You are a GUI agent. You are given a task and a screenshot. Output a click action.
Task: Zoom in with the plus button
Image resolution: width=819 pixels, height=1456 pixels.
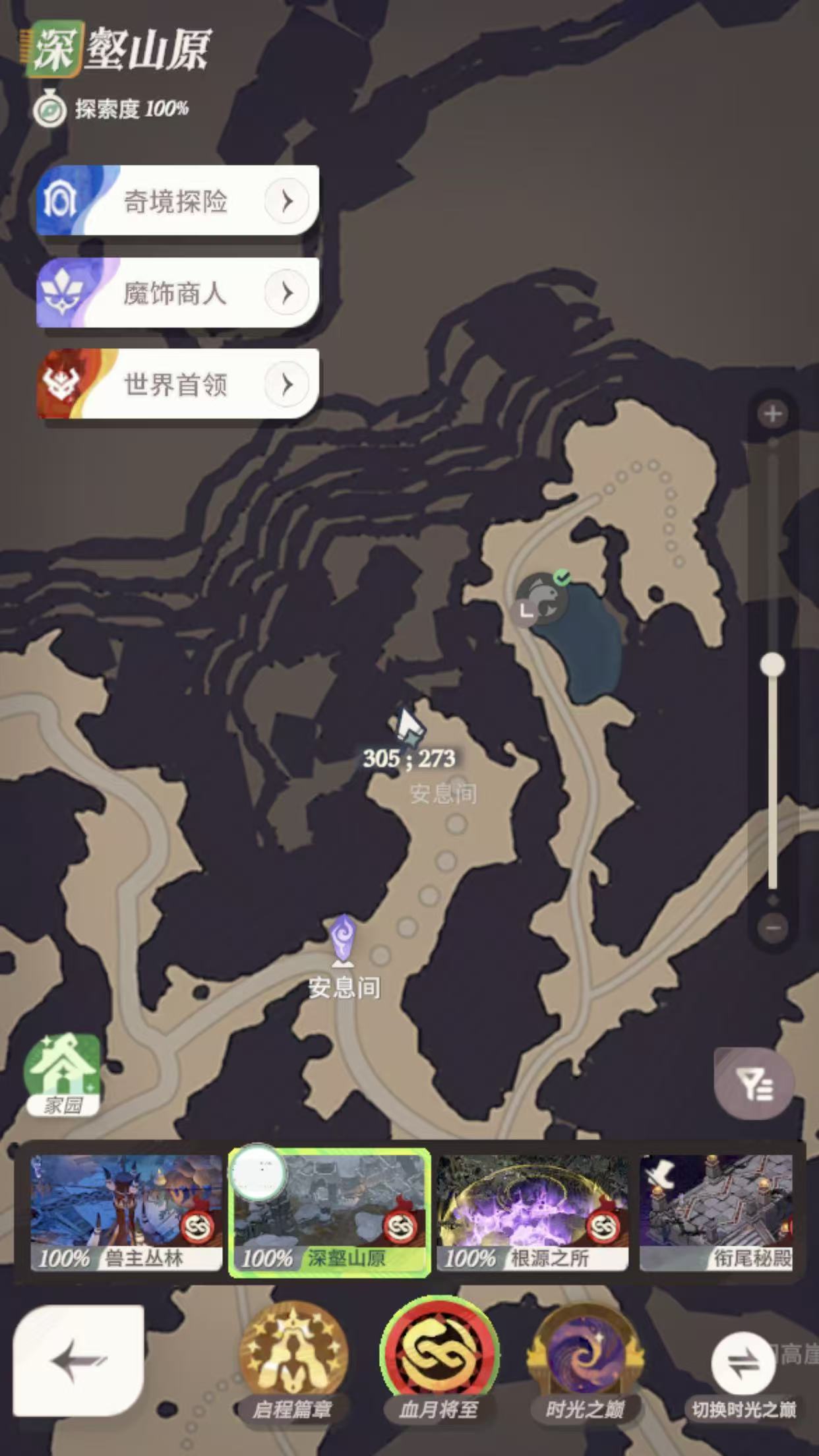click(773, 415)
